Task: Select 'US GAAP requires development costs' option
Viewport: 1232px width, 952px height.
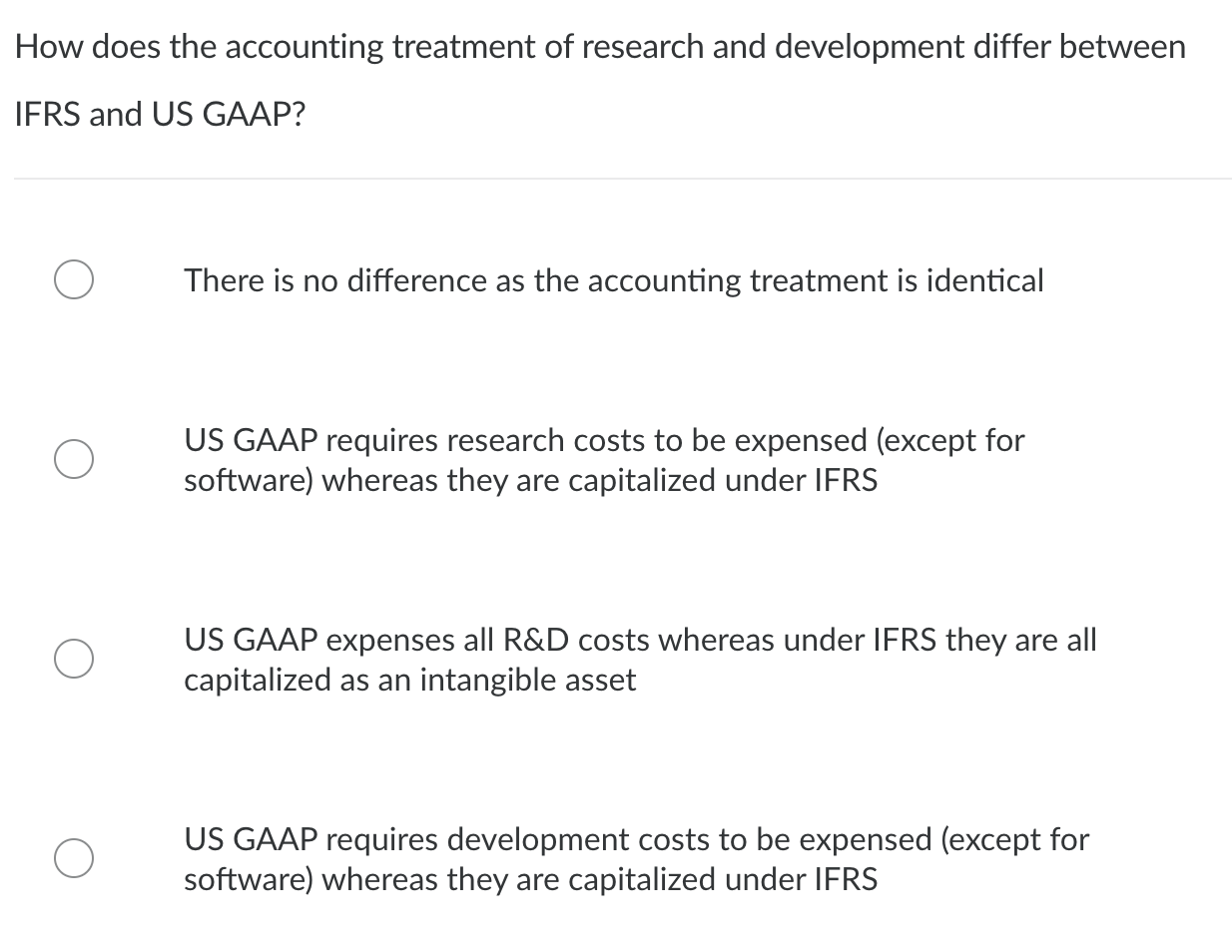Action: [75, 858]
